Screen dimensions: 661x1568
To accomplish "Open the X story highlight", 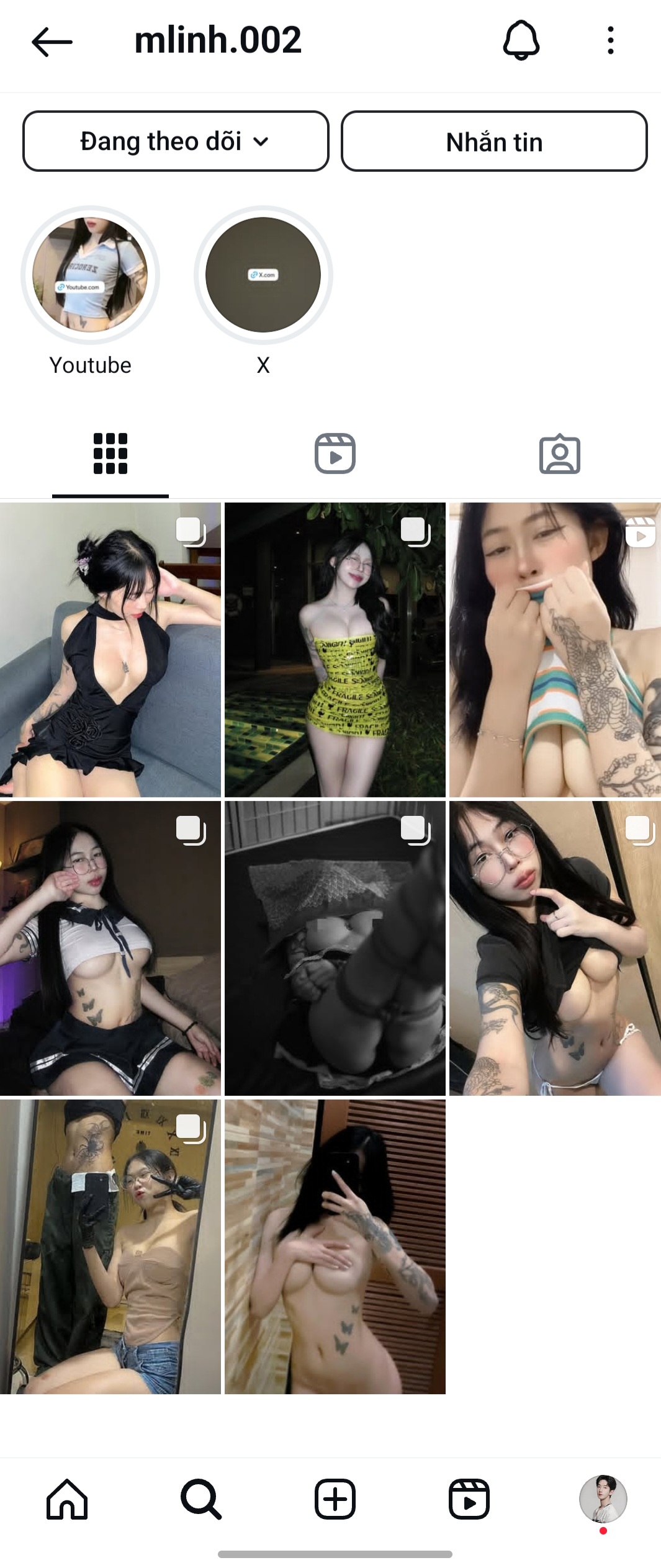I will (263, 275).
